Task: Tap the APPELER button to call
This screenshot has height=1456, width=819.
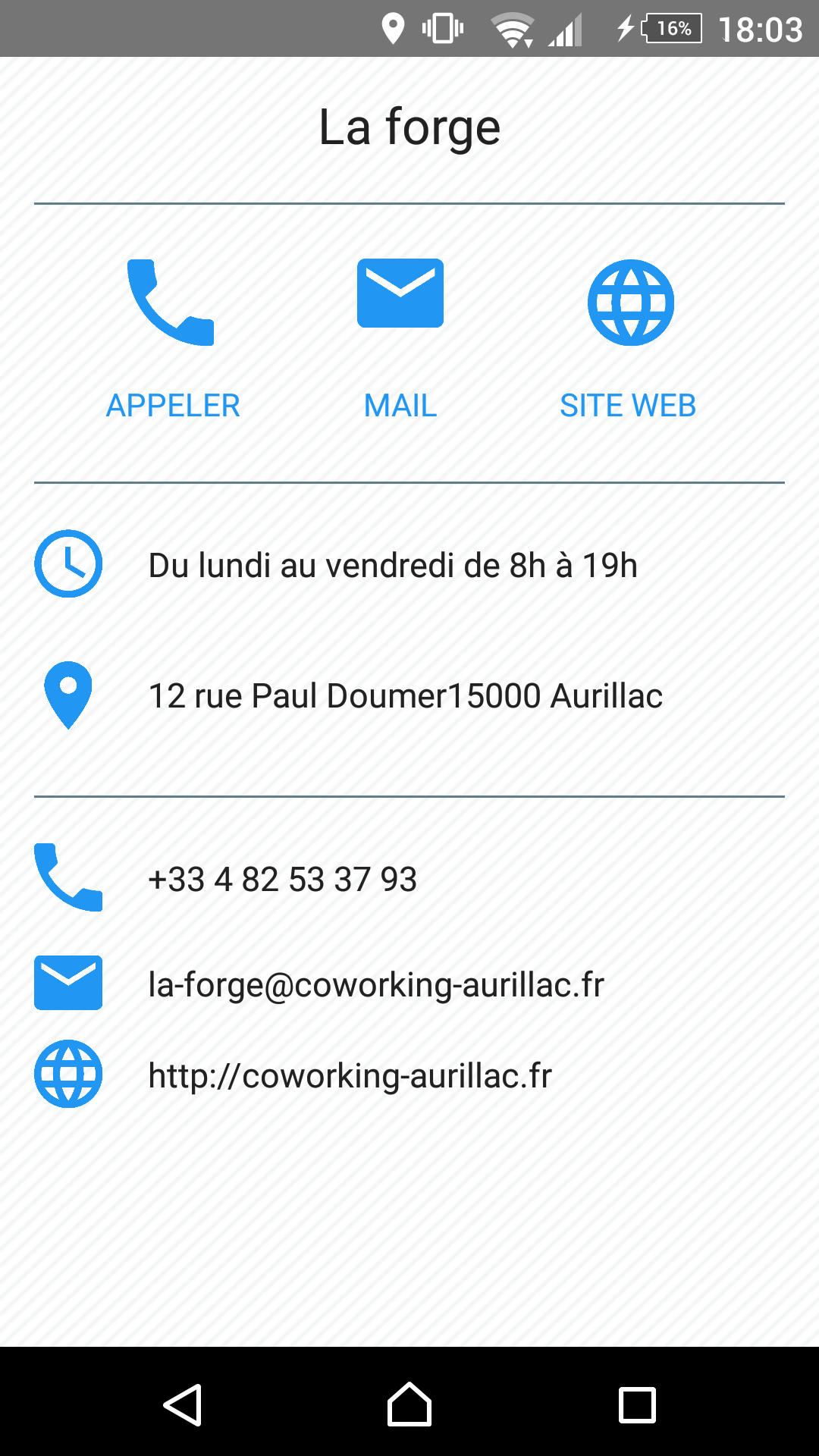Action: click(x=172, y=340)
